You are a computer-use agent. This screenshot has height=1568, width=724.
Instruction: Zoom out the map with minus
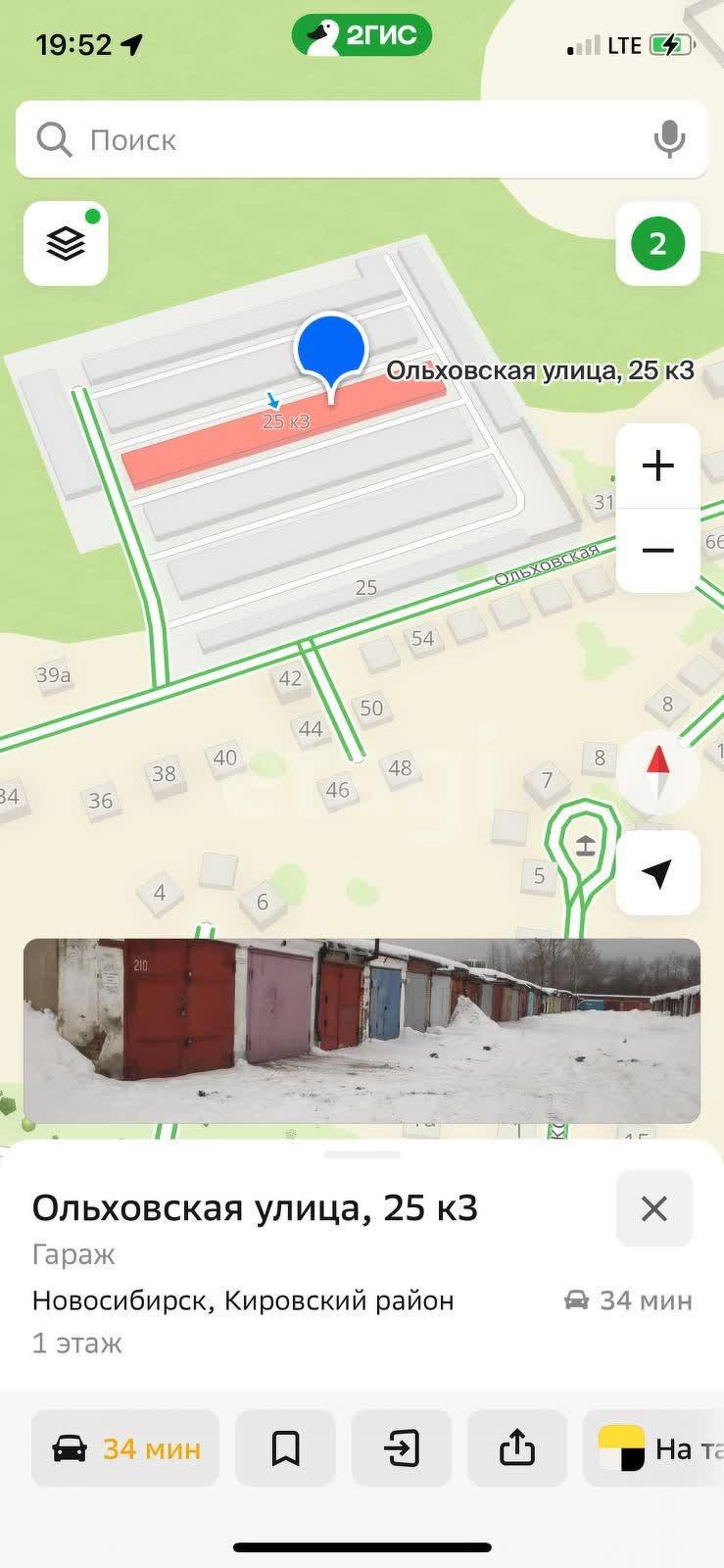[x=657, y=551]
